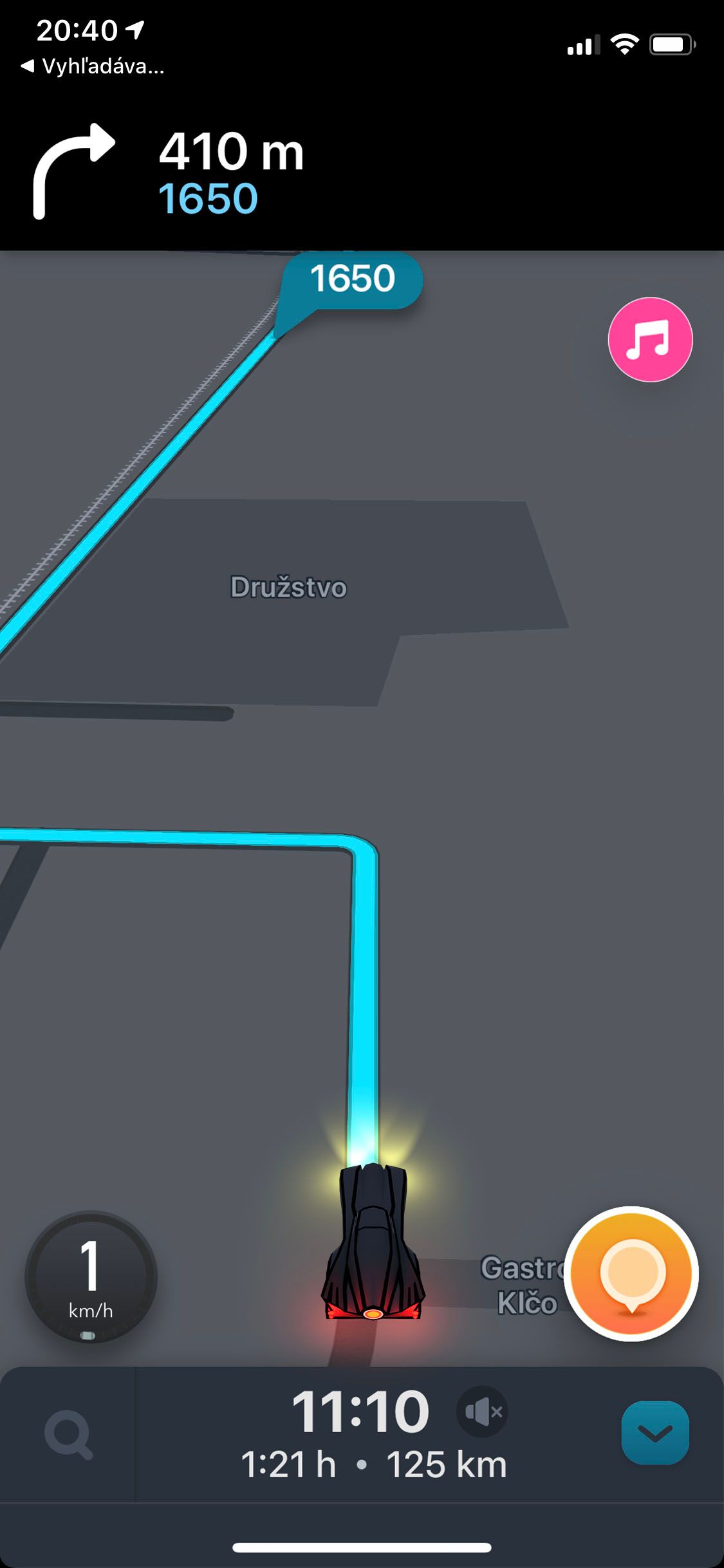The height and width of the screenshot is (1568, 724).
Task: Unmute the navigation sound
Action: [x=482, y=1412]
